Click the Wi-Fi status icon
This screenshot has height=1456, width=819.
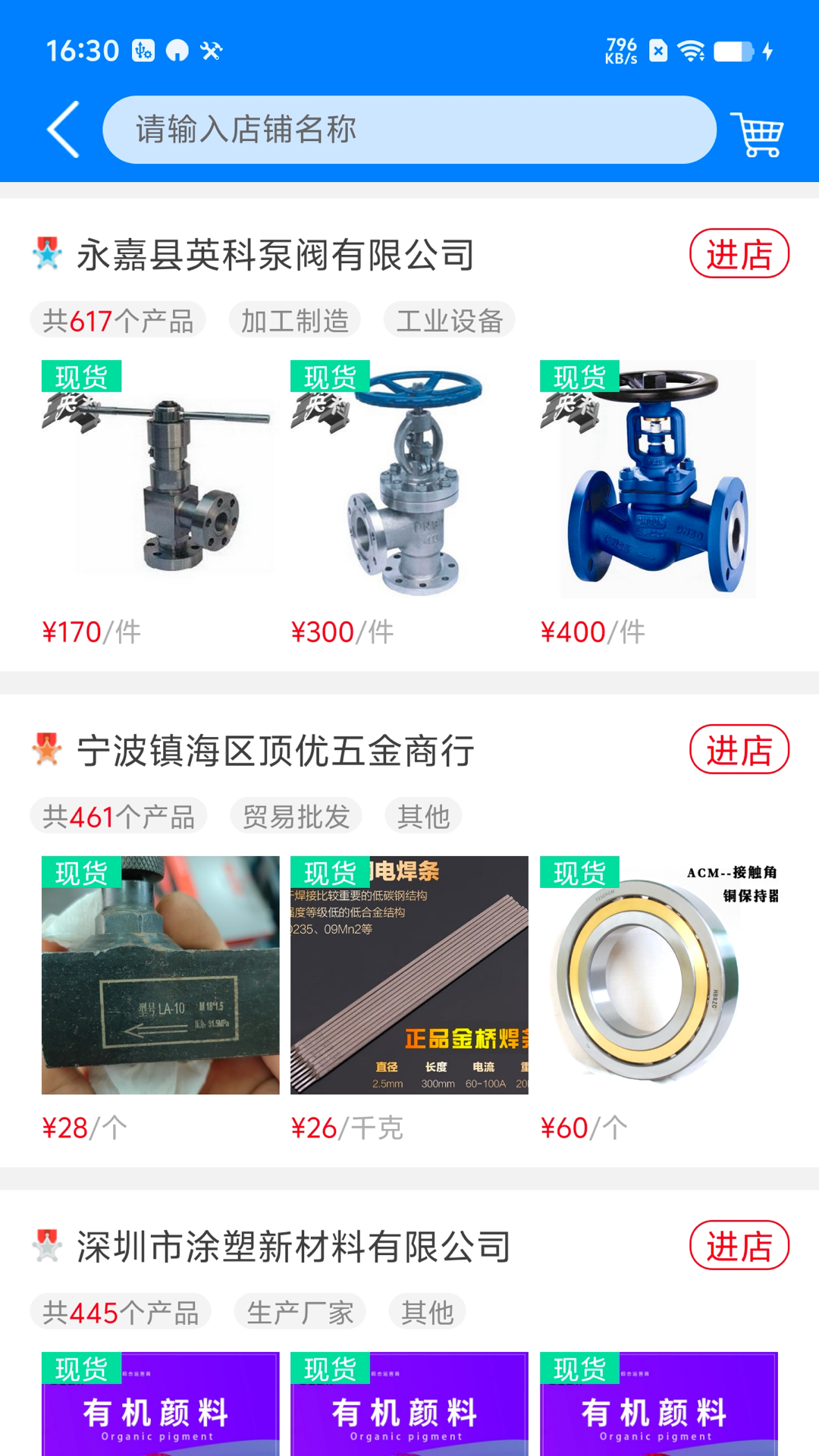pos(691,51)
